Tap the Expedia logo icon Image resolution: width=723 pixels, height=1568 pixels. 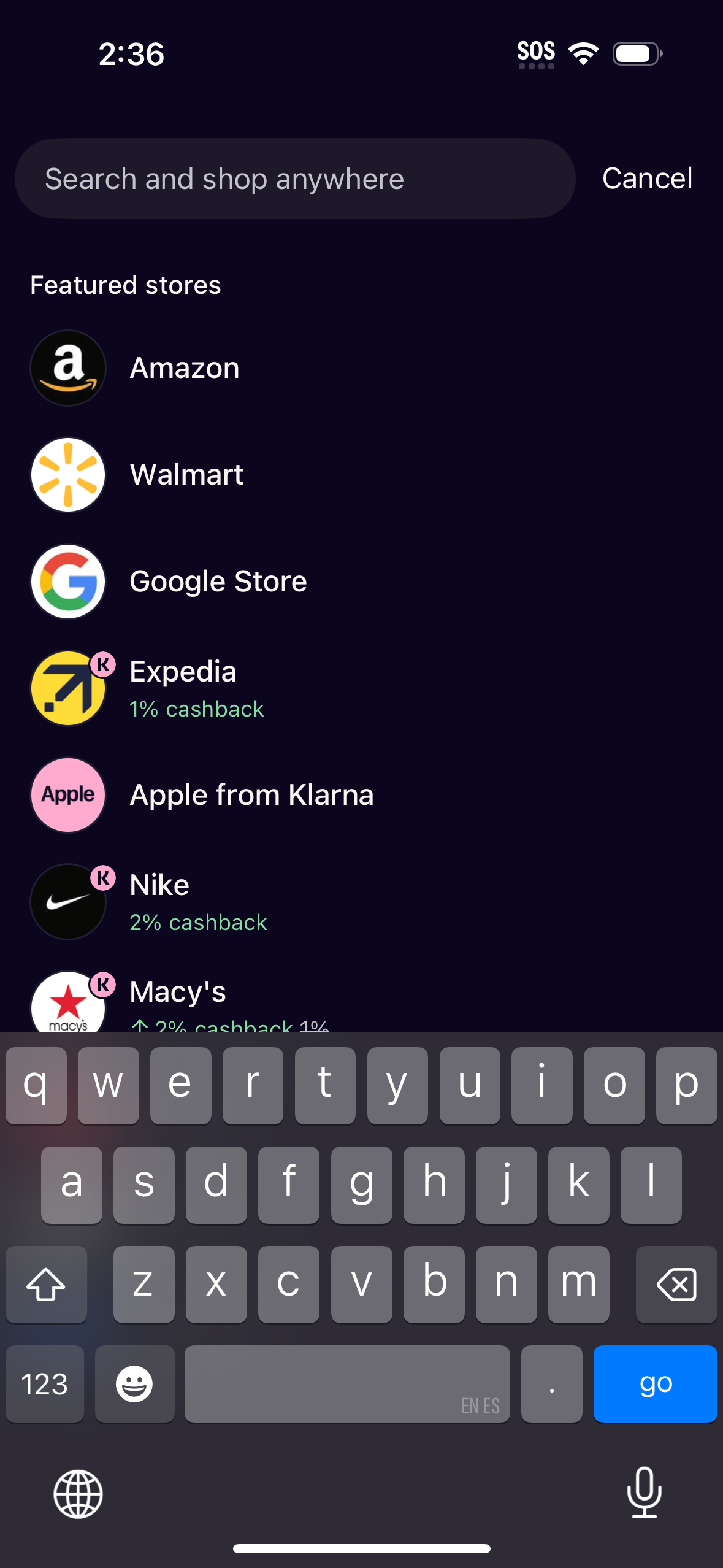coord(67,688)
